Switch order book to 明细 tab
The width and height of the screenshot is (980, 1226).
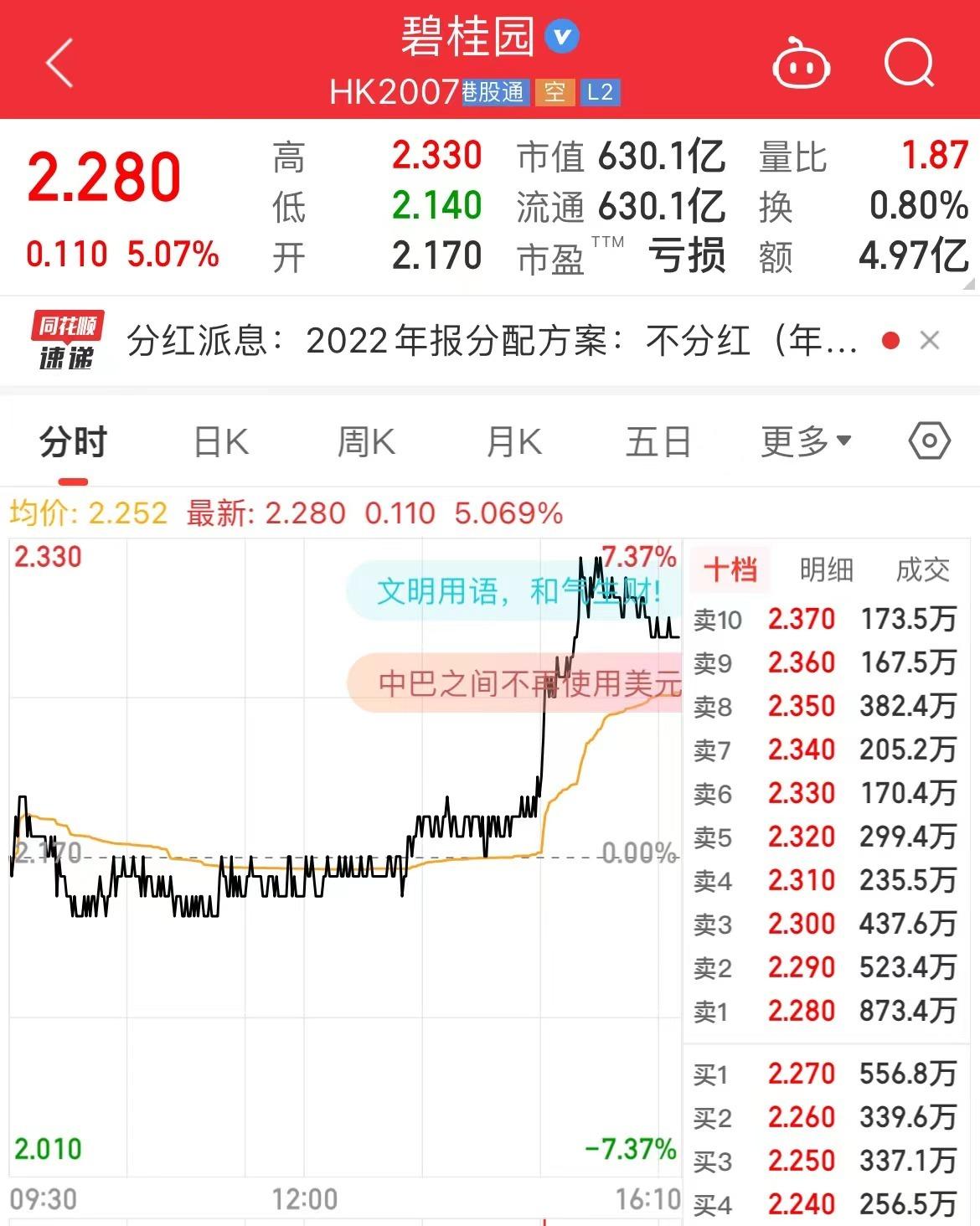(x=827, y=570)
